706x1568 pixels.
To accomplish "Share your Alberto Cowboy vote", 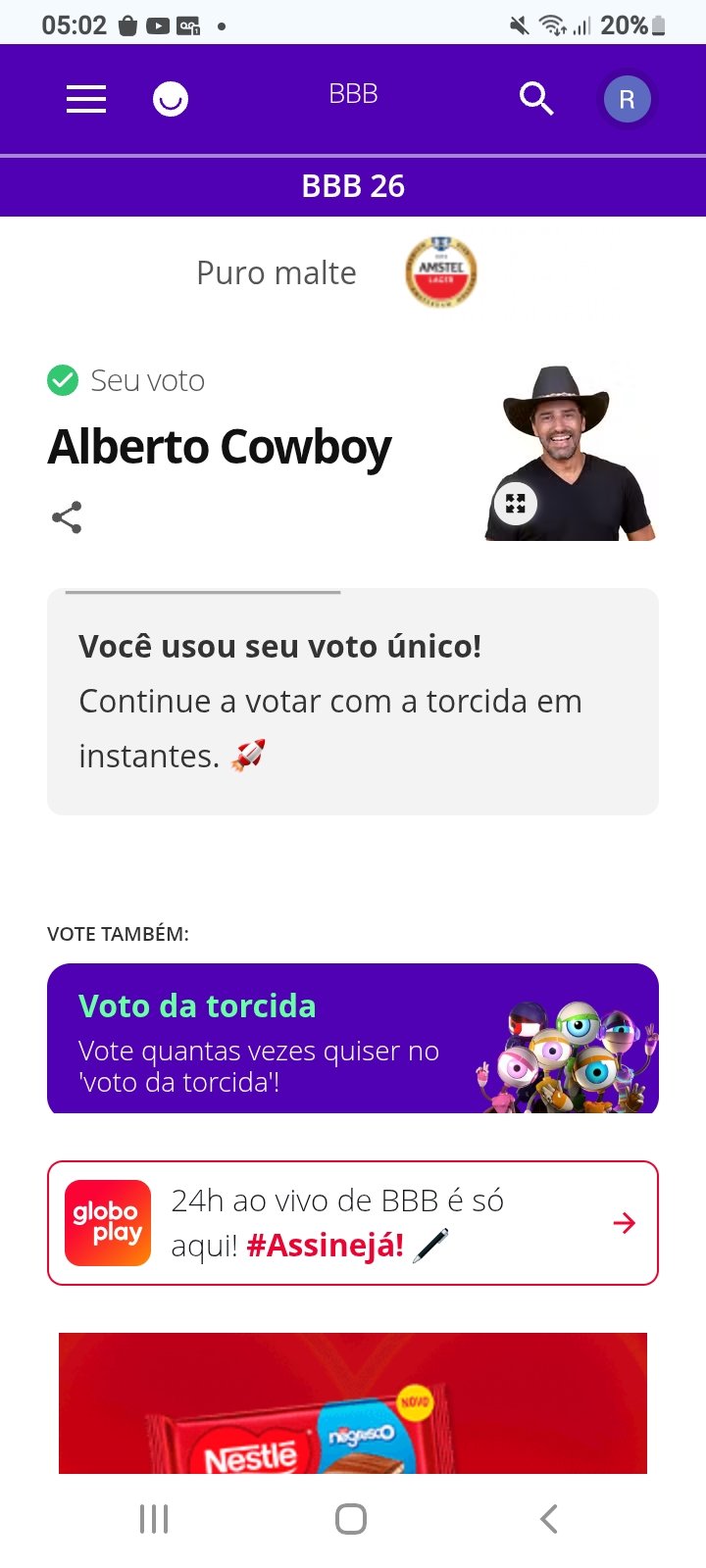I will pos(67,517).
